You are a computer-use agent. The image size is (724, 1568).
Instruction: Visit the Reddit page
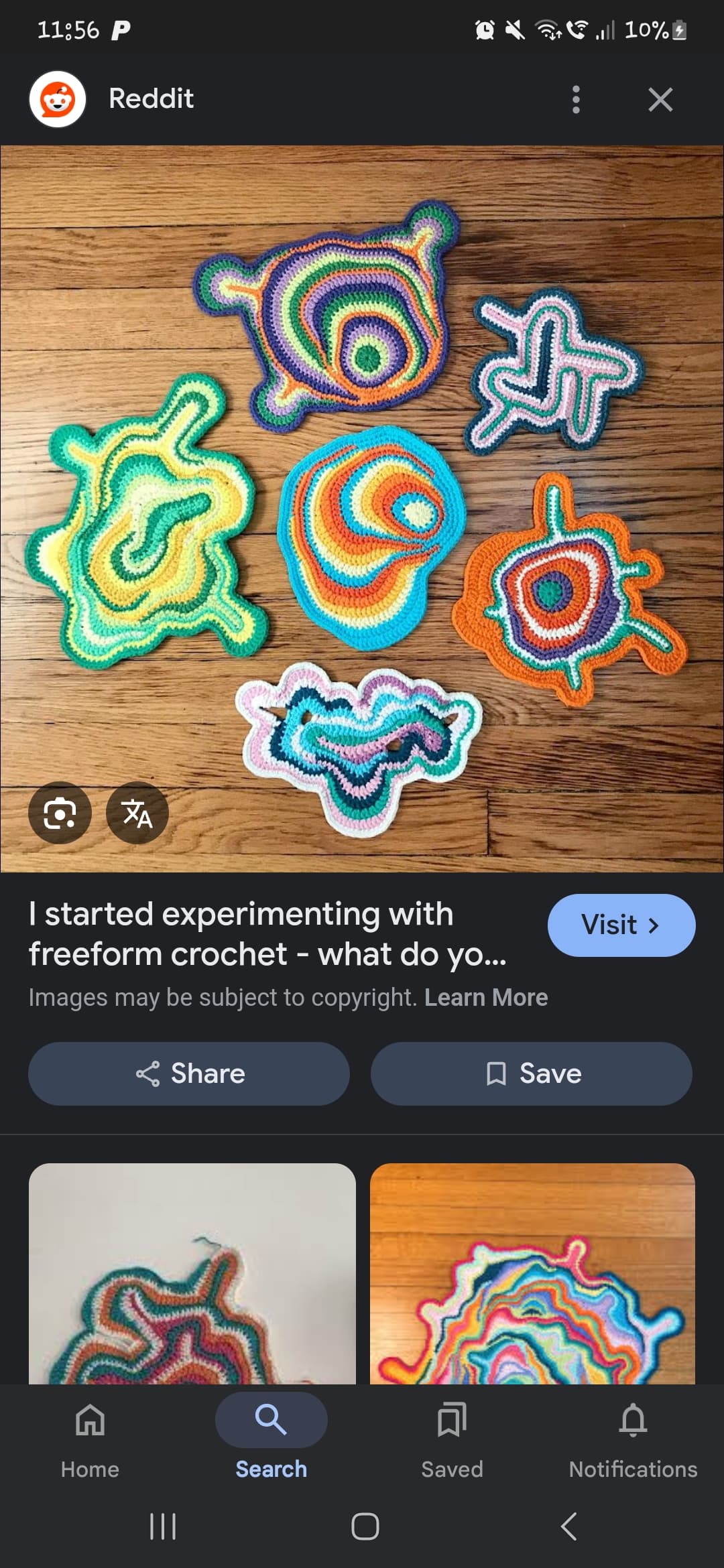pos(621,925)
